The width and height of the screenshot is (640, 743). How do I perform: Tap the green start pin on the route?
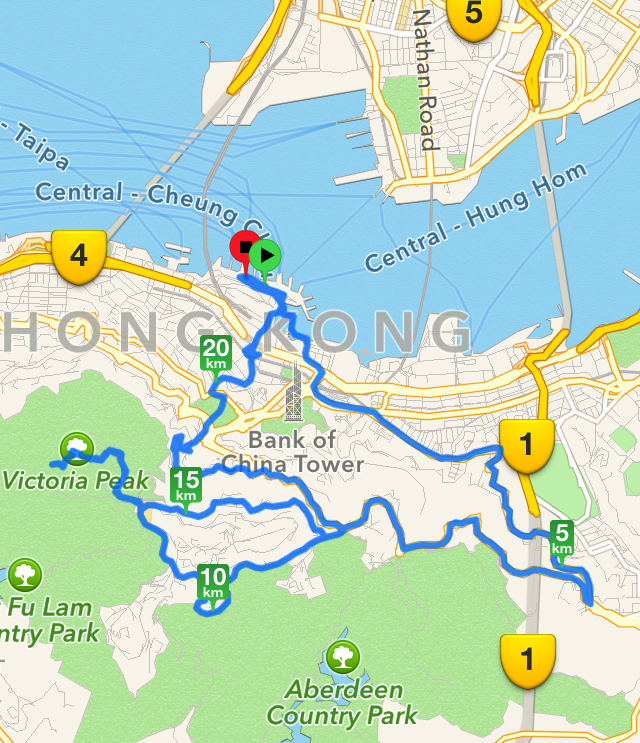point(267,255)
